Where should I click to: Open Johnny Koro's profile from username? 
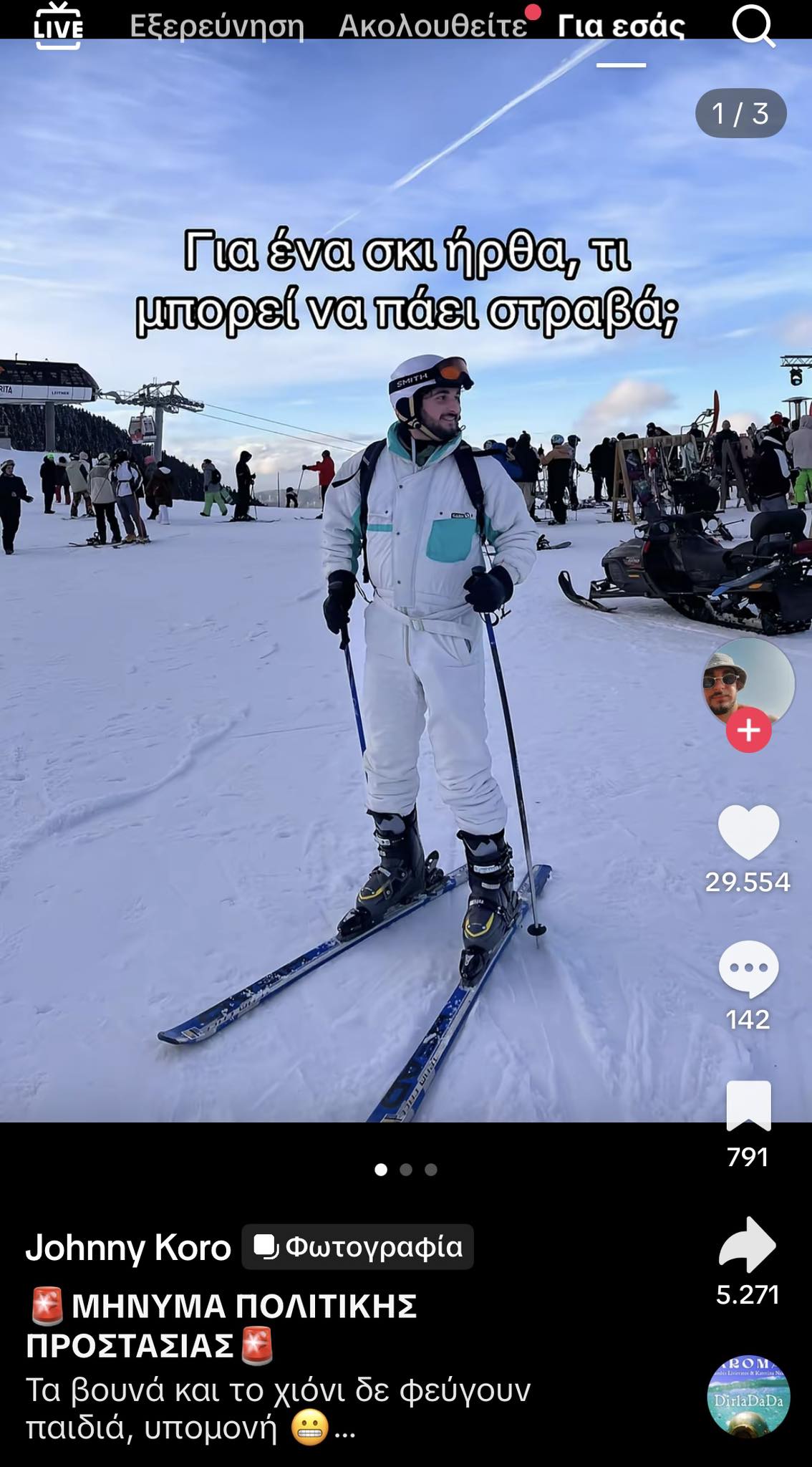pos(128,1247)
